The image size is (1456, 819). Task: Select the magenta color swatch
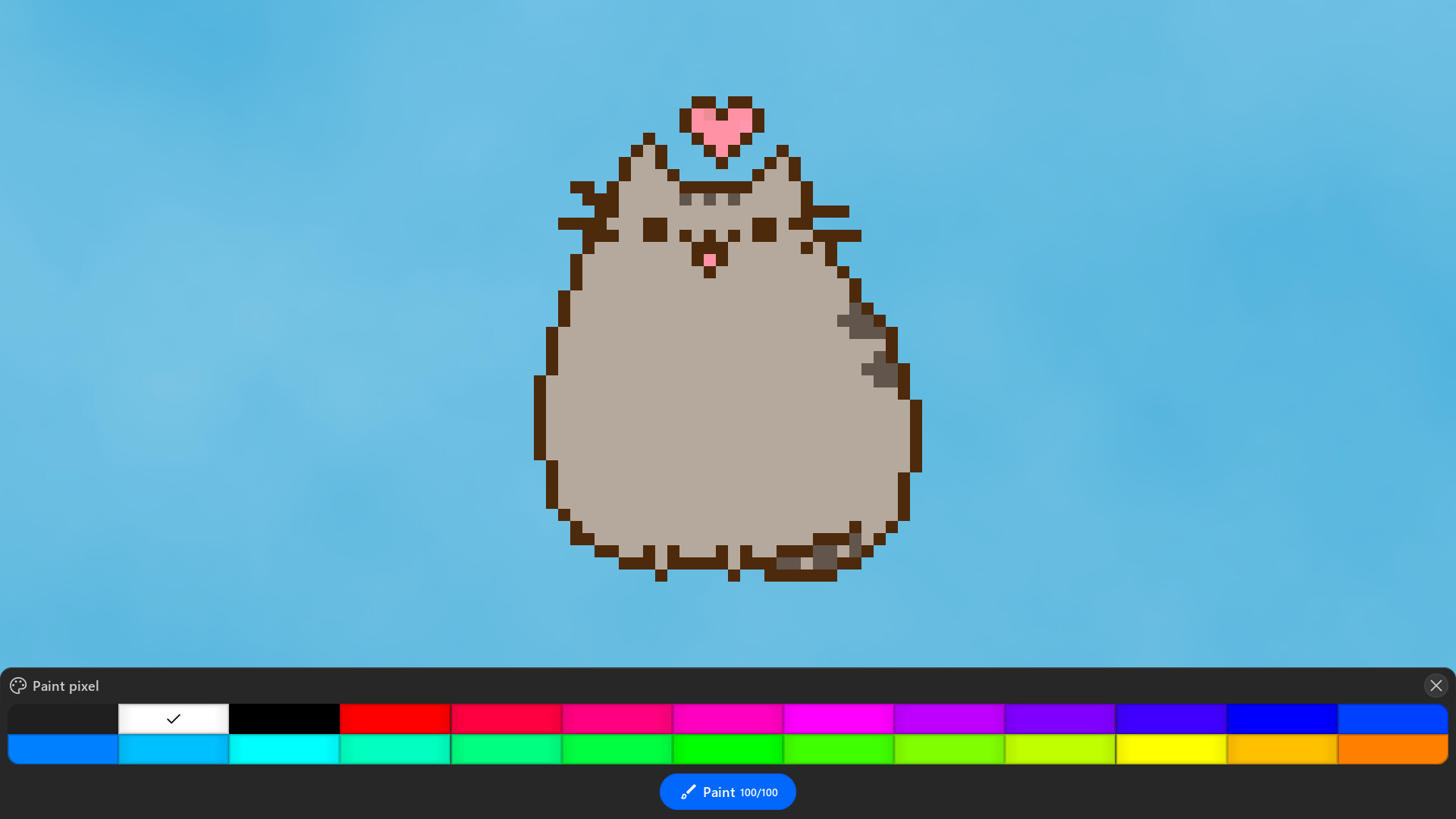coord(839,718)
